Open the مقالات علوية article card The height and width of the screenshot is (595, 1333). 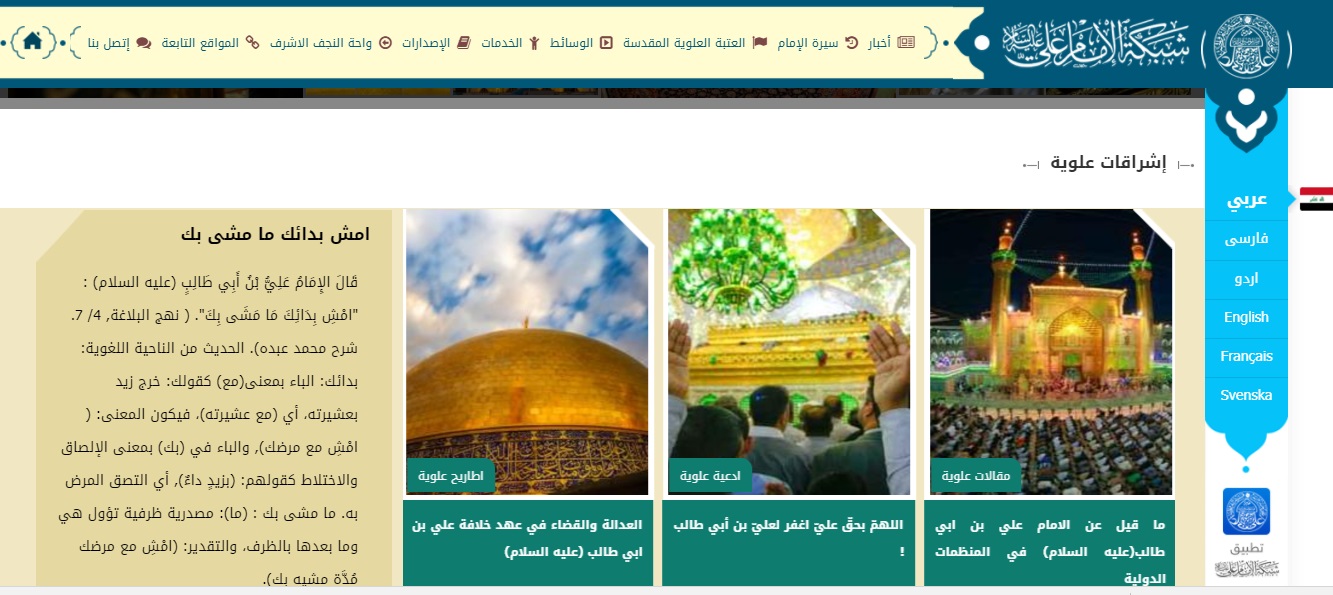point(1051,350)
